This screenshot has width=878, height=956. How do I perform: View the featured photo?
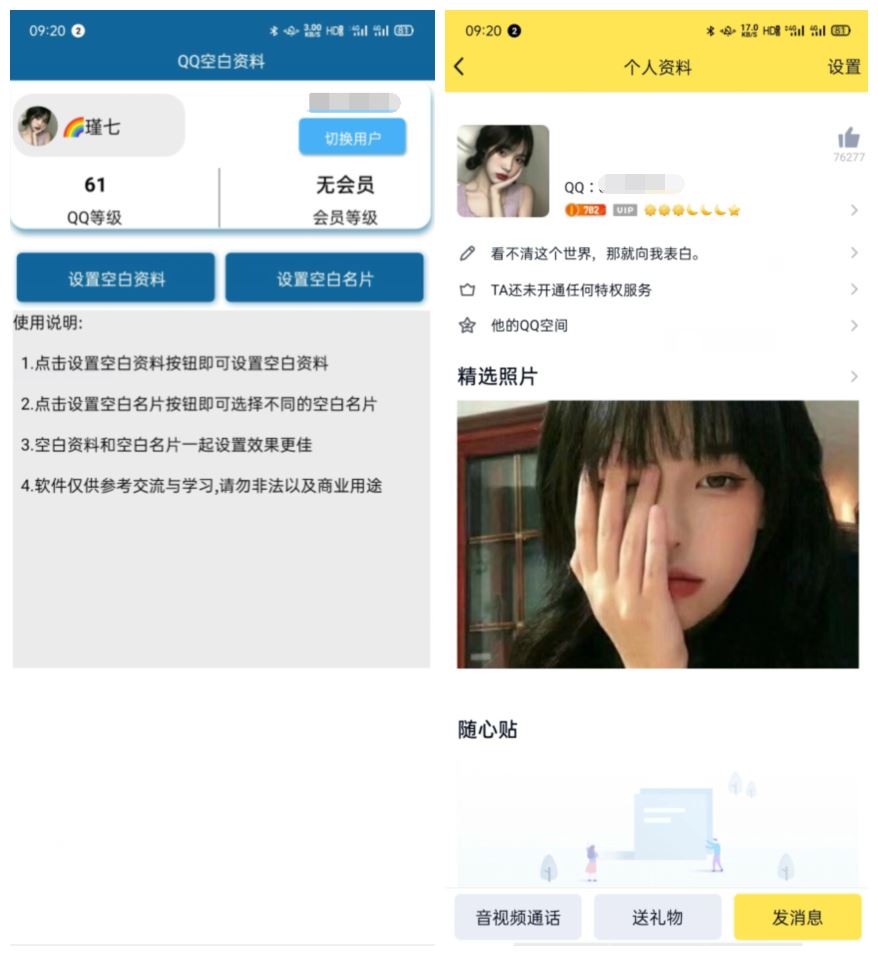pos(657,534)
